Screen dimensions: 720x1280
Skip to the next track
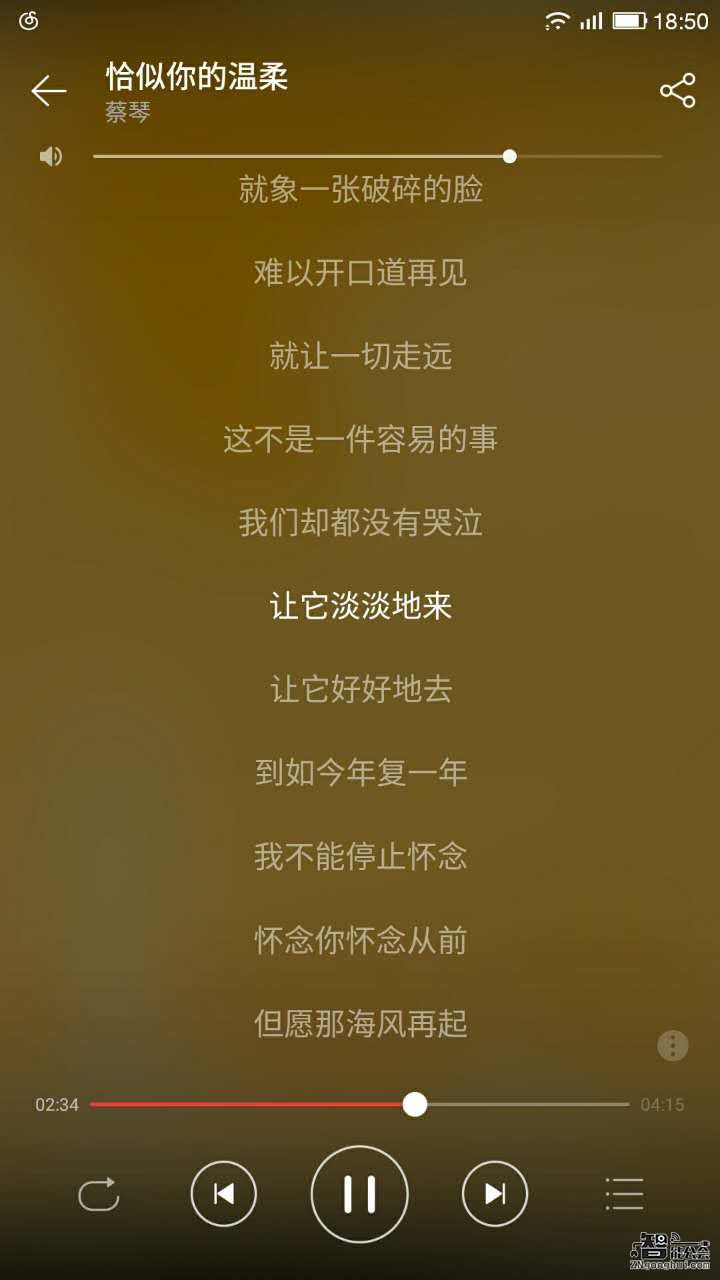[x=493, y=1194]
